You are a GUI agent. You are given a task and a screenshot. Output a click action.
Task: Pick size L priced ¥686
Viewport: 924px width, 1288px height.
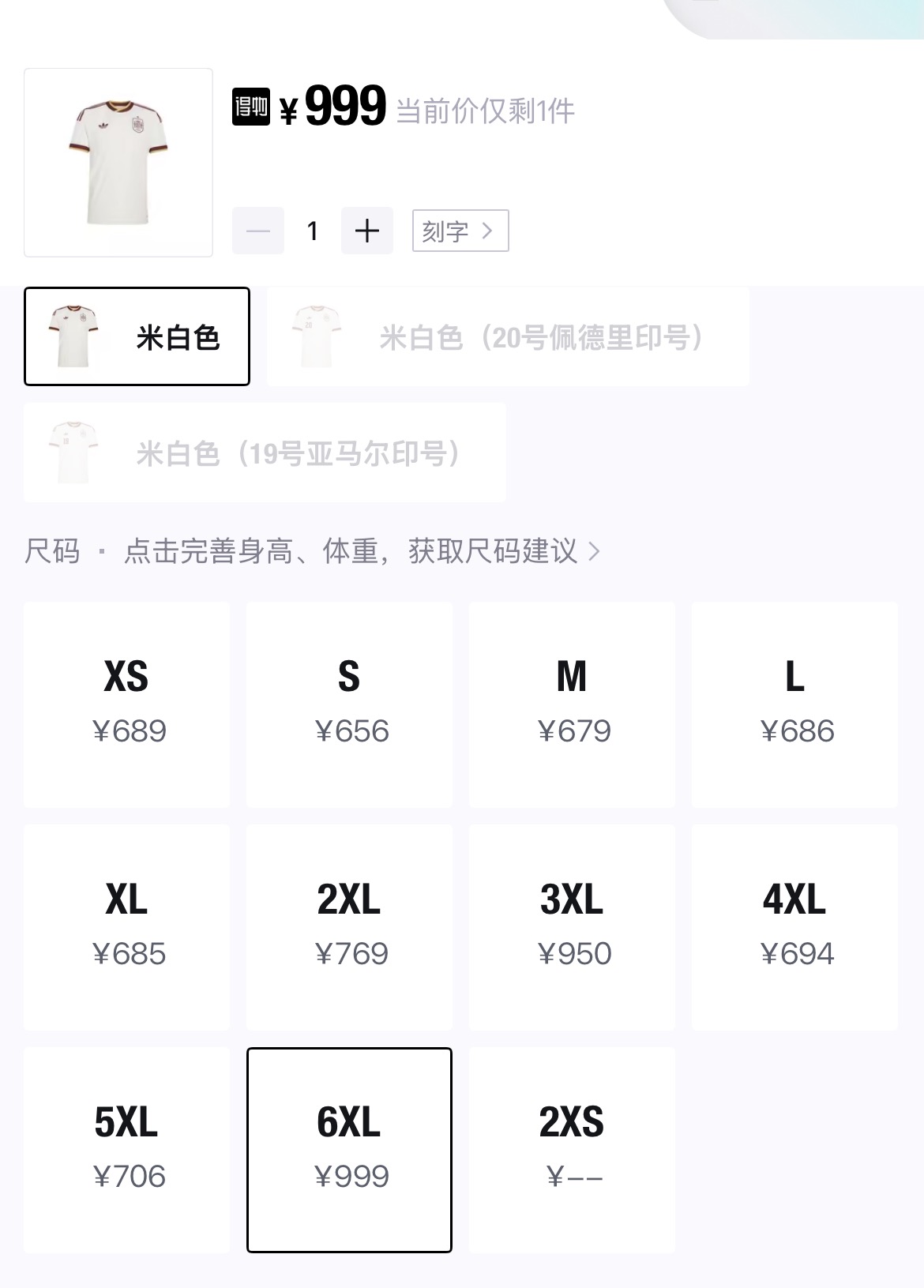pos(795,704)
